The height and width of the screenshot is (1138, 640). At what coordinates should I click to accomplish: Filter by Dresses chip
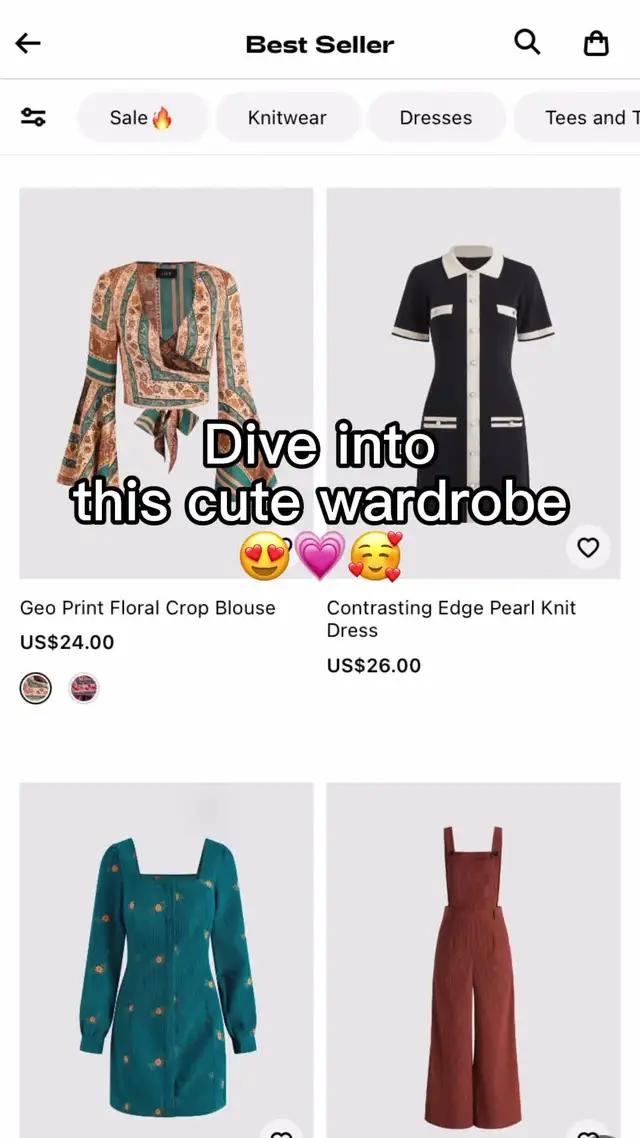435,117
